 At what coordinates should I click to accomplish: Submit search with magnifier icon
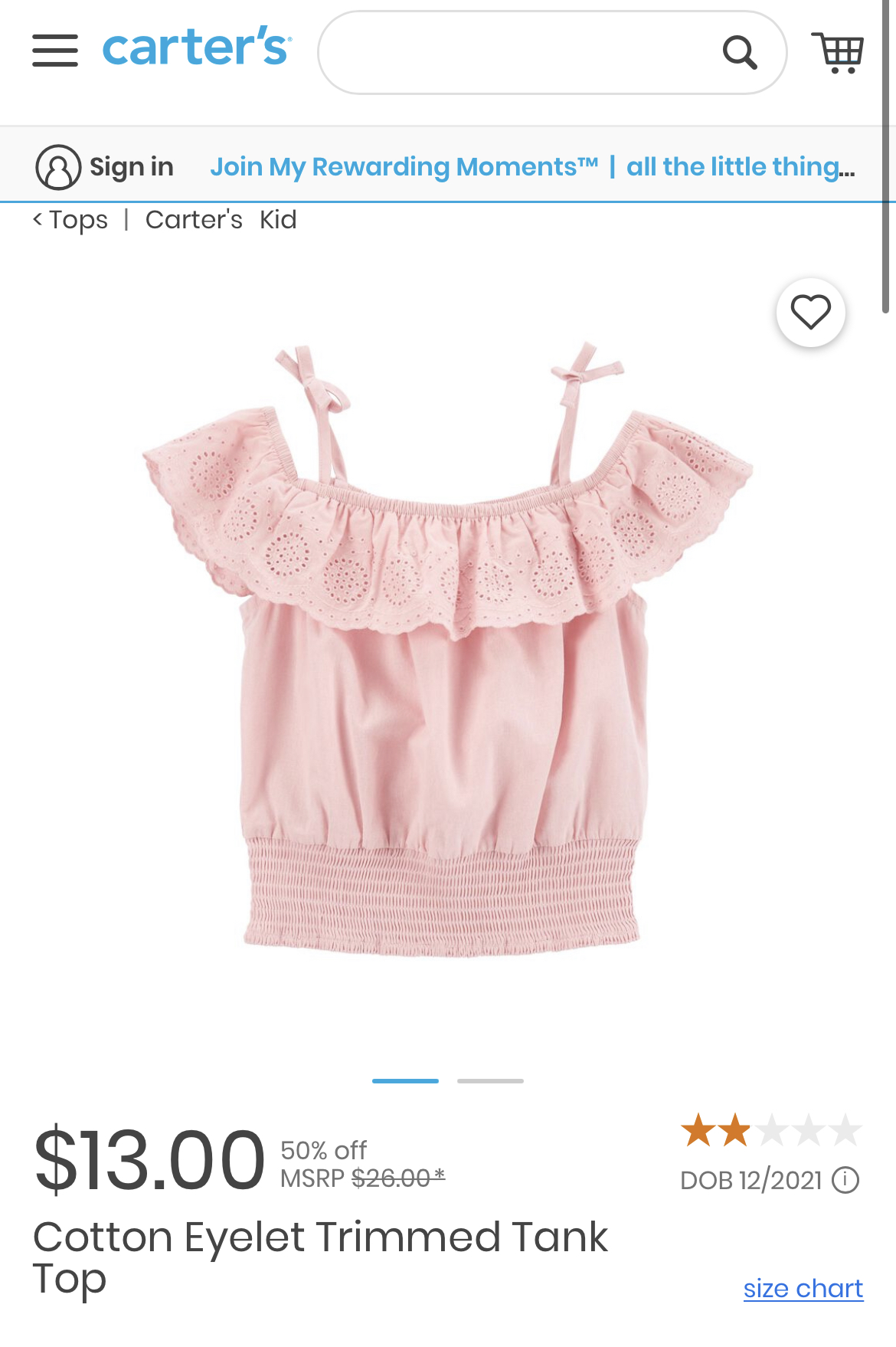pyautogui.click(x=740, y=52)
